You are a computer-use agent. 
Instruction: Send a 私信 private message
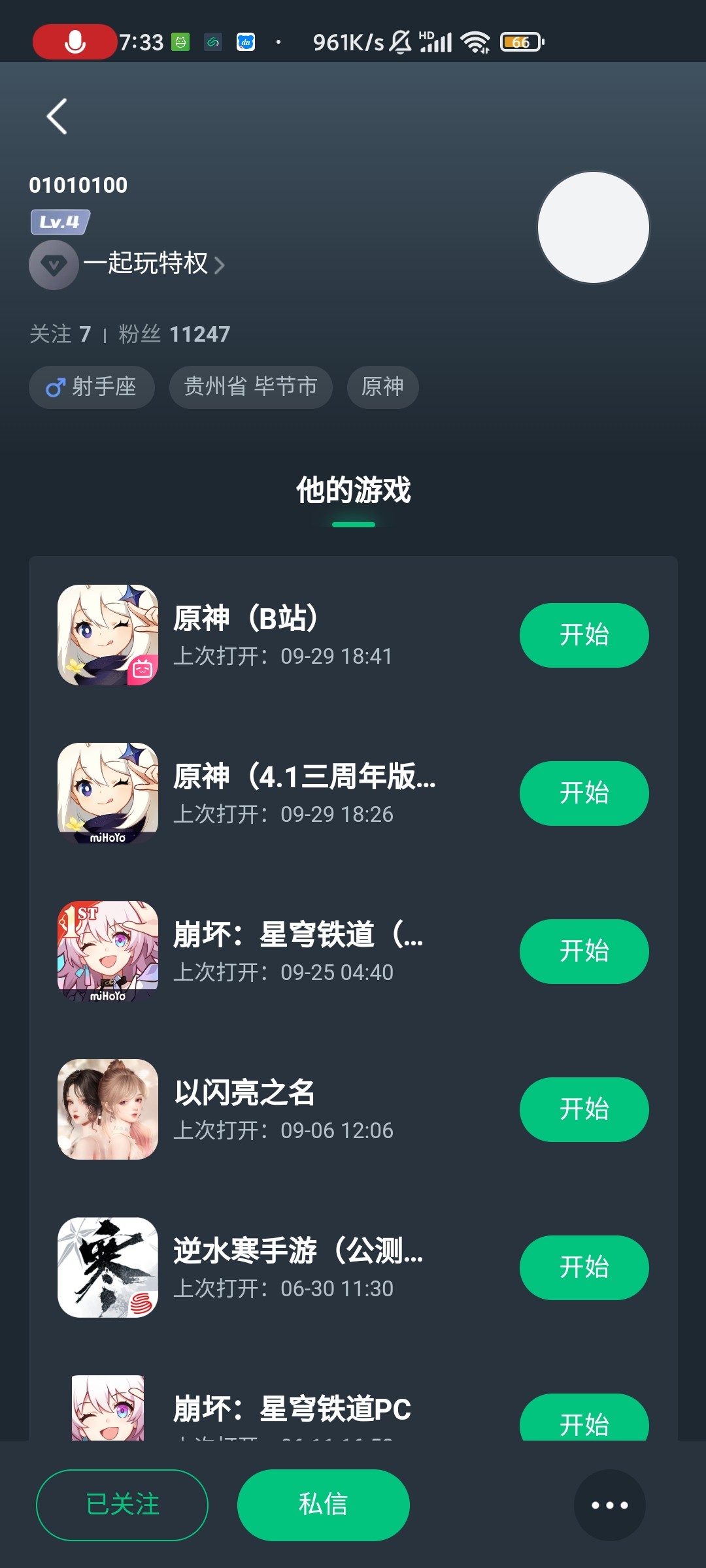tap(323, 1505)
